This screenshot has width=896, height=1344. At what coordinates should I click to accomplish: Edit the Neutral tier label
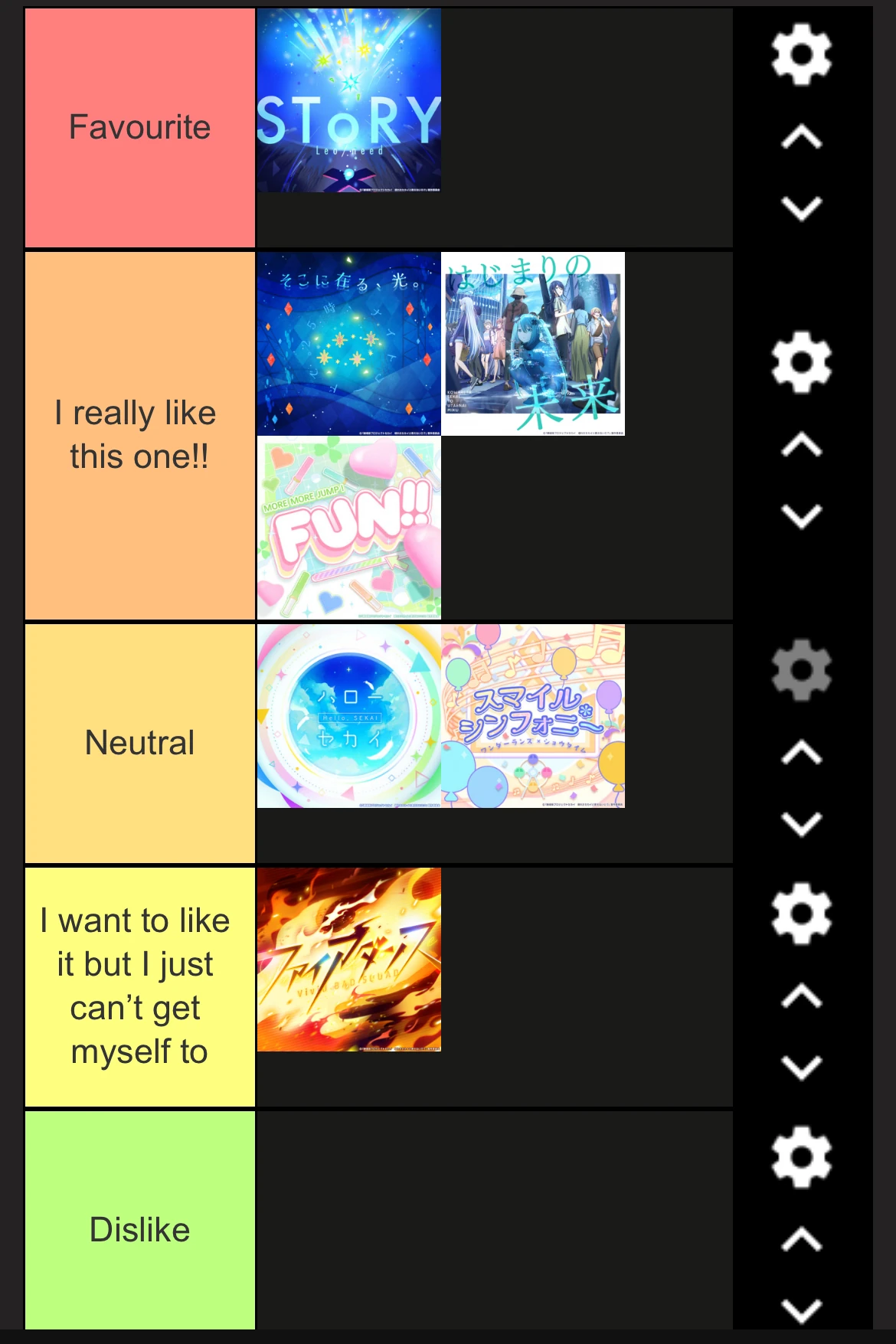(139, 743)
